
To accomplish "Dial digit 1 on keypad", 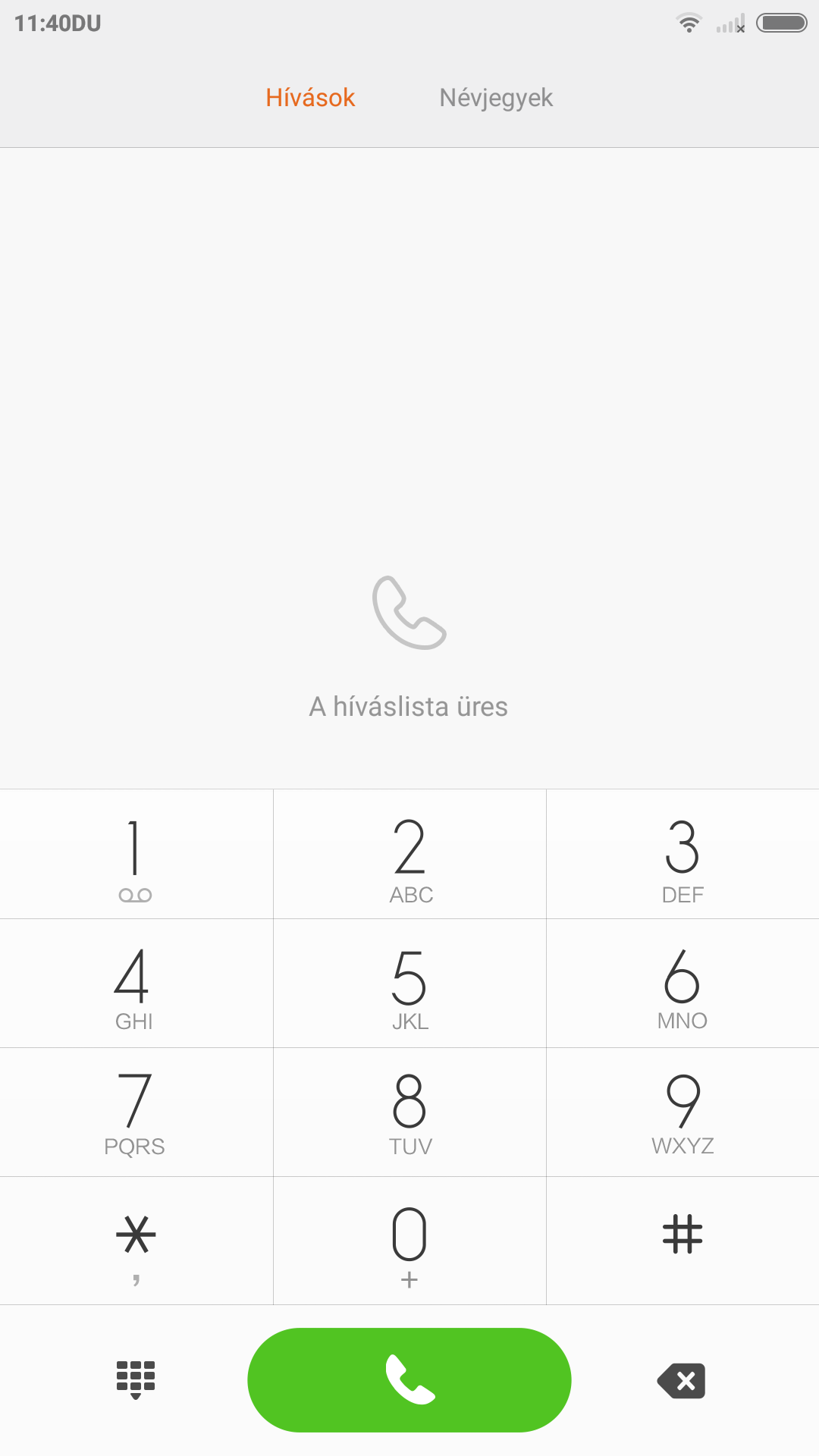I will pos(136,855).
